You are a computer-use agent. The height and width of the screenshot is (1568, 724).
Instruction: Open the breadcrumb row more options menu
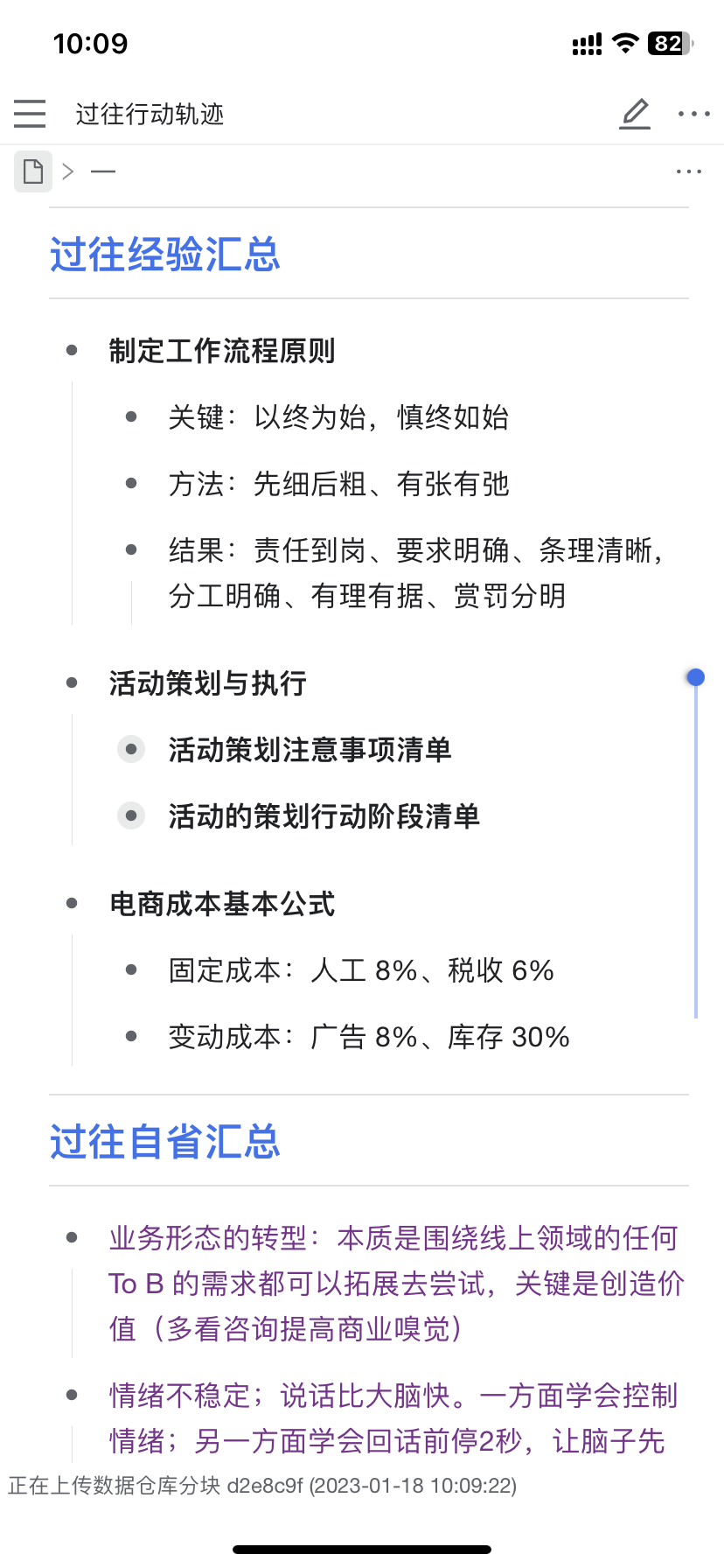pyautogui.click(x=688, y=171)
